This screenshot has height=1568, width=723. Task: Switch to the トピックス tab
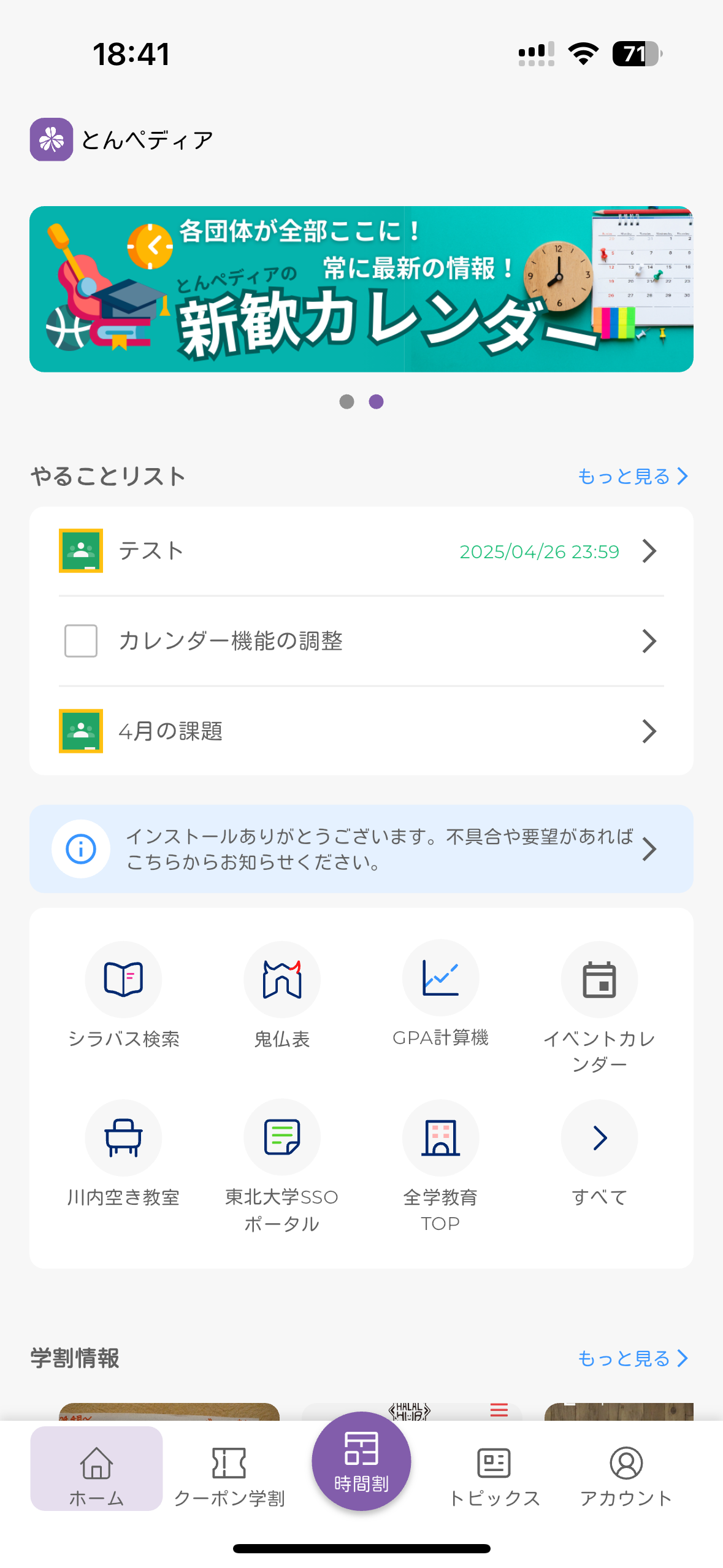(494, 1471)
